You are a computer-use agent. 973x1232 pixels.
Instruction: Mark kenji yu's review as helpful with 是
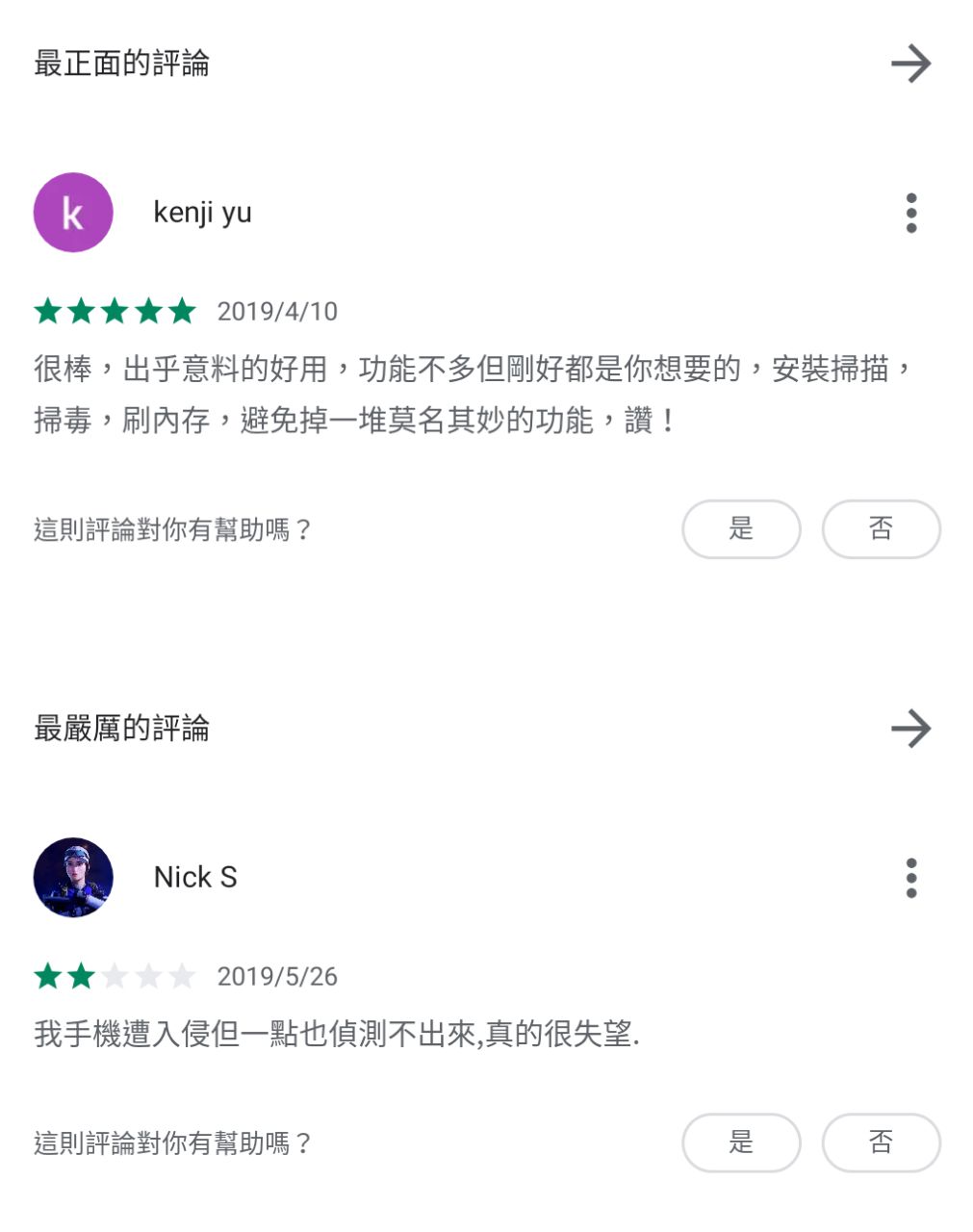pyautogui.click(x=741, y=528)
